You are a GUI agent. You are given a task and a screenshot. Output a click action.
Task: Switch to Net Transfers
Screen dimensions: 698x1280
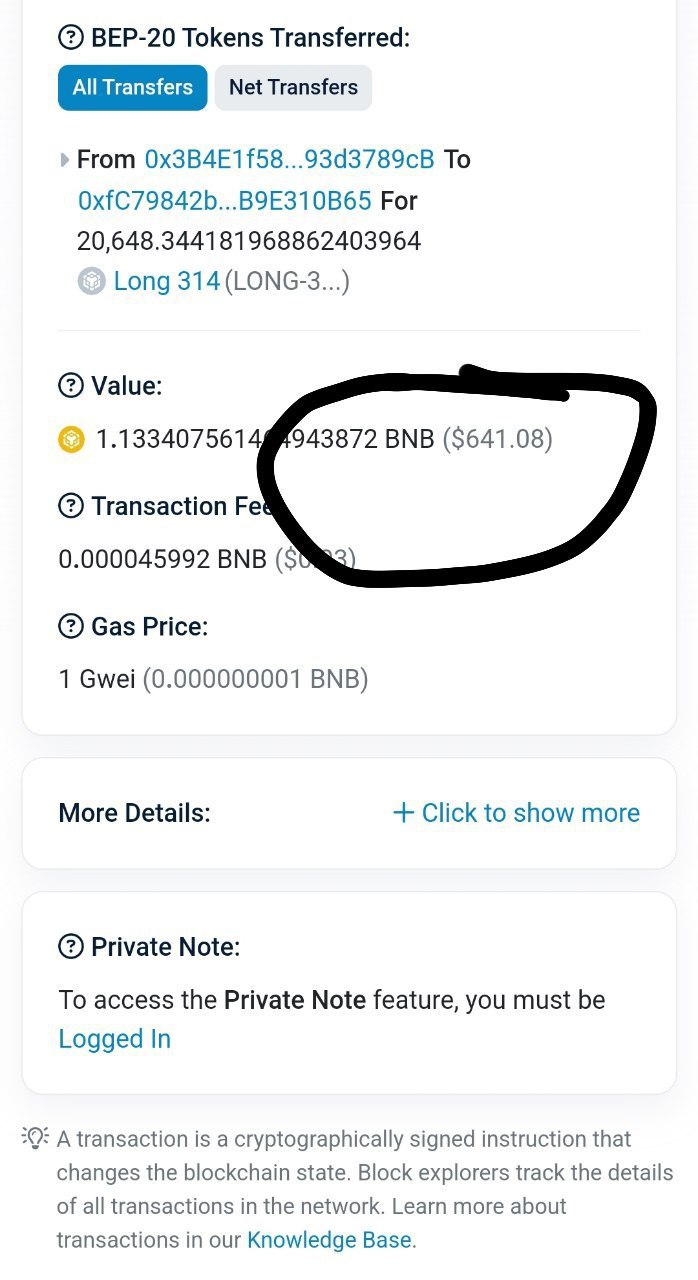293,87
